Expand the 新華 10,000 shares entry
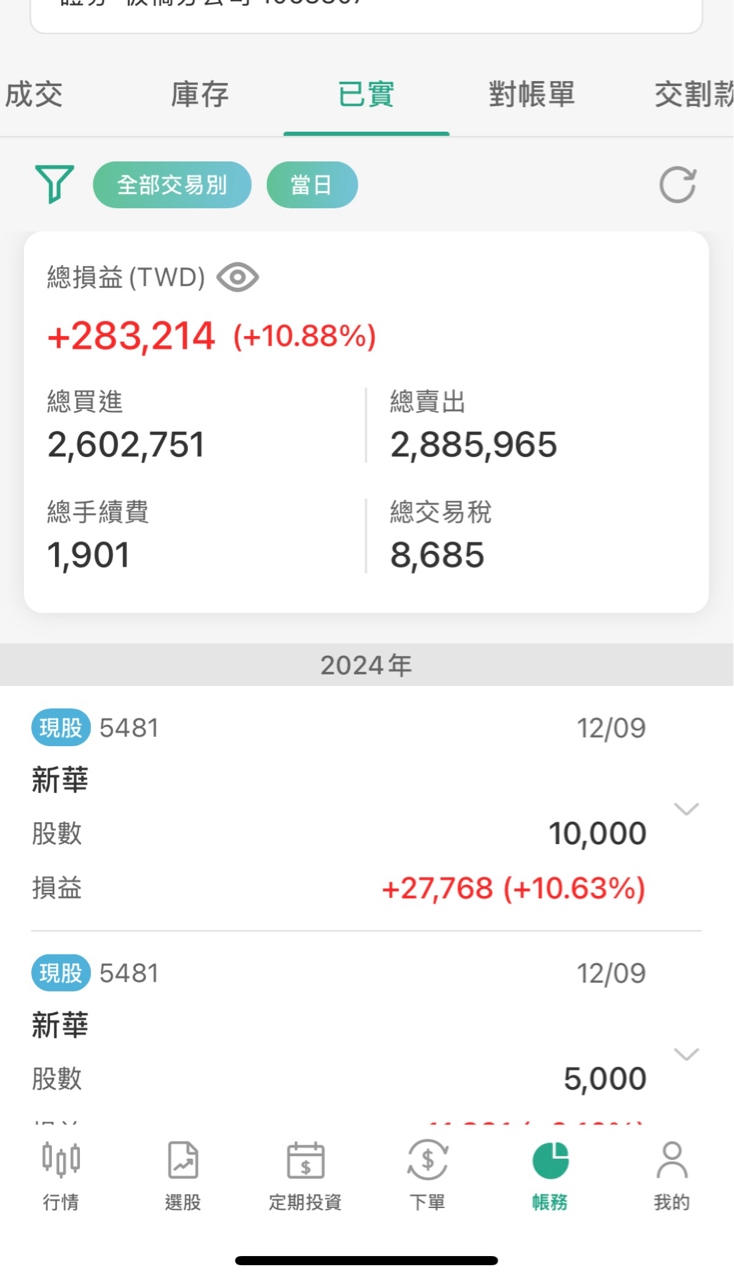 pos(686,809)
